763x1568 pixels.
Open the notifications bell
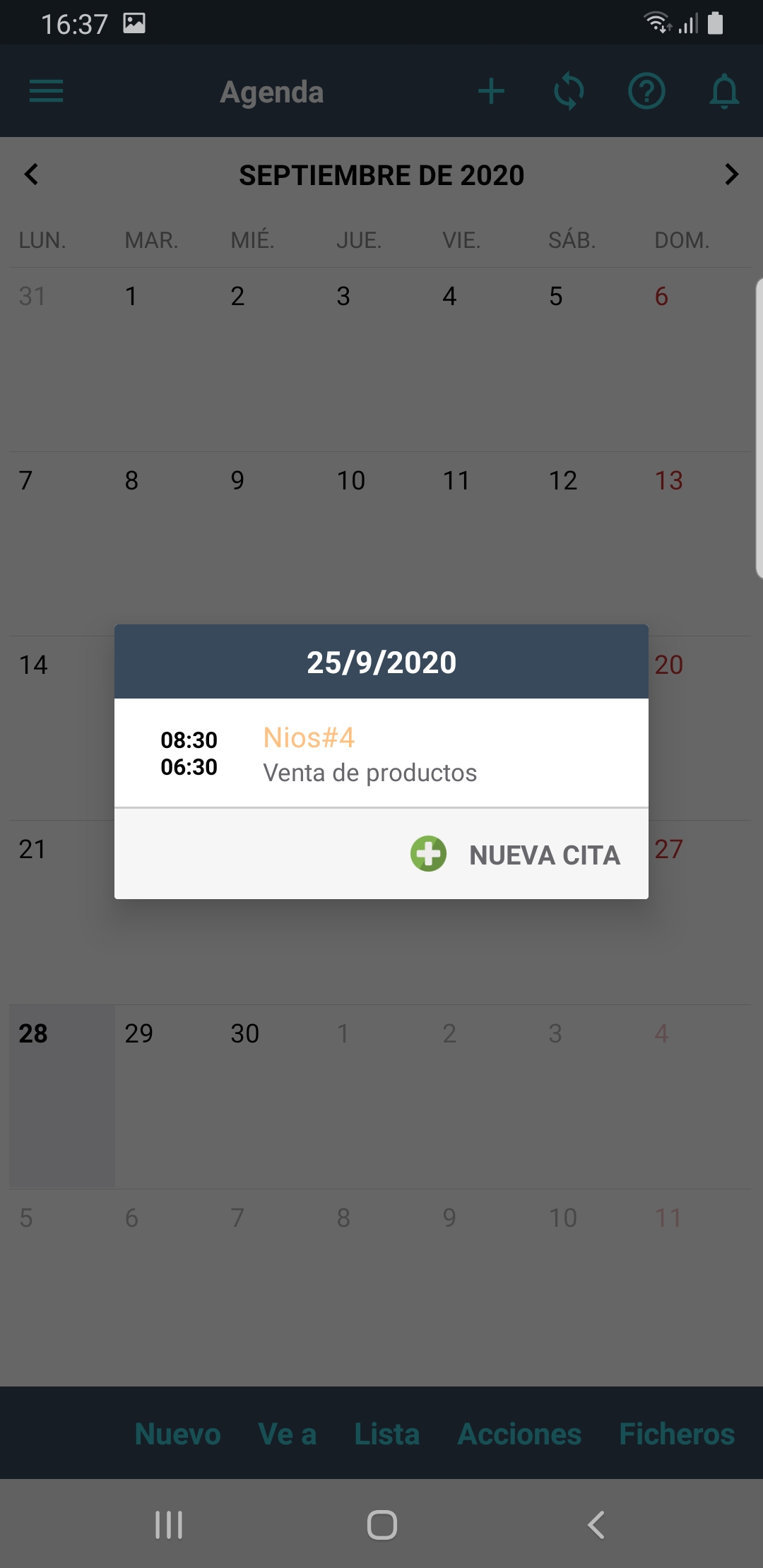click(724, 92)
